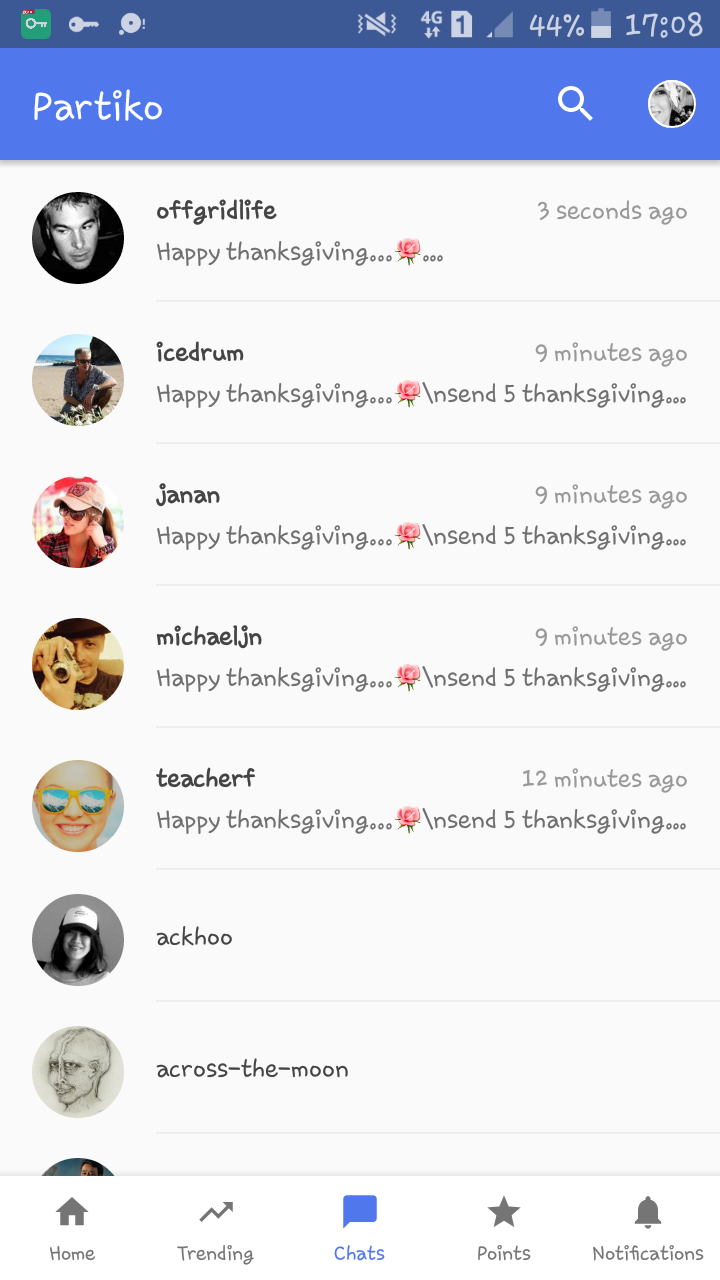Open the chat with teacherf
The height and width of the screenshot is (1280, 720).
tap(360, 799)
